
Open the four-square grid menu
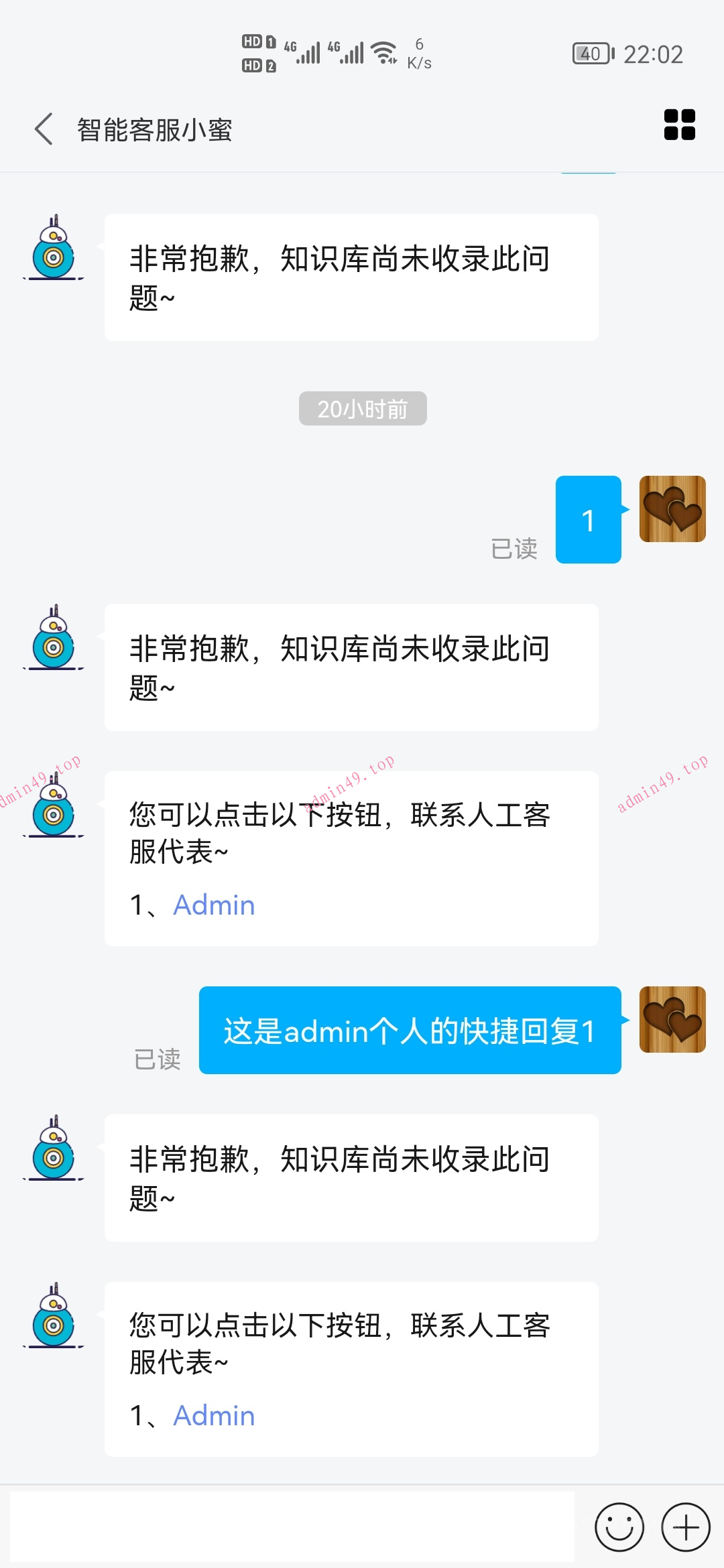tap(679, 125)
